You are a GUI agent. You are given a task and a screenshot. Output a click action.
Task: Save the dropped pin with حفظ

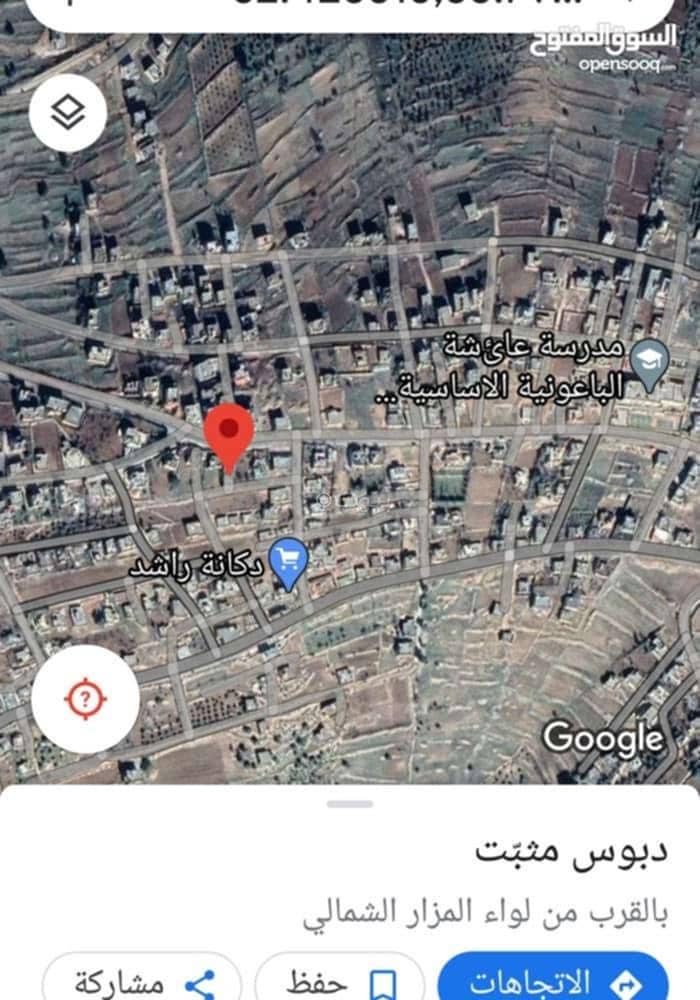pyautogui.click(x=340, y=981)
